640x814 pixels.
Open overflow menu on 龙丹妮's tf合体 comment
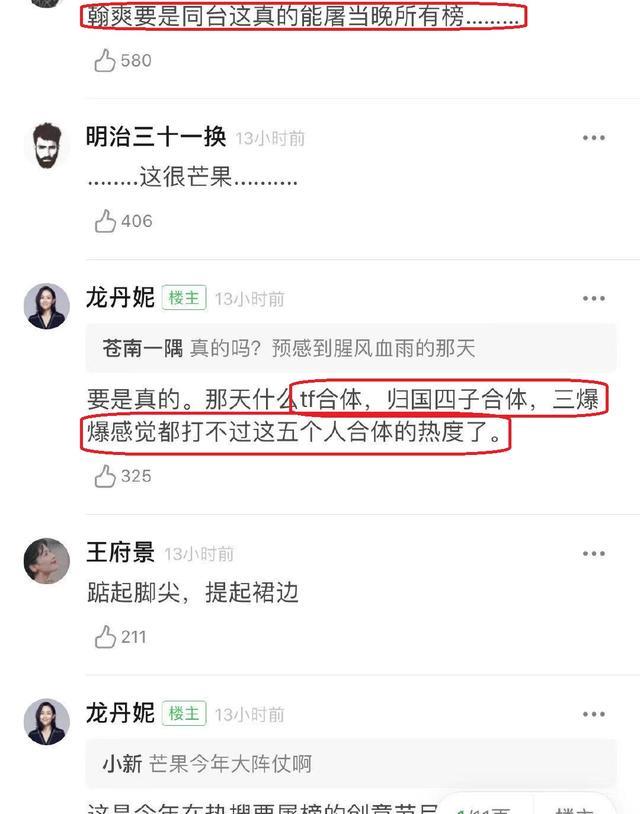(x=594, y=298)
